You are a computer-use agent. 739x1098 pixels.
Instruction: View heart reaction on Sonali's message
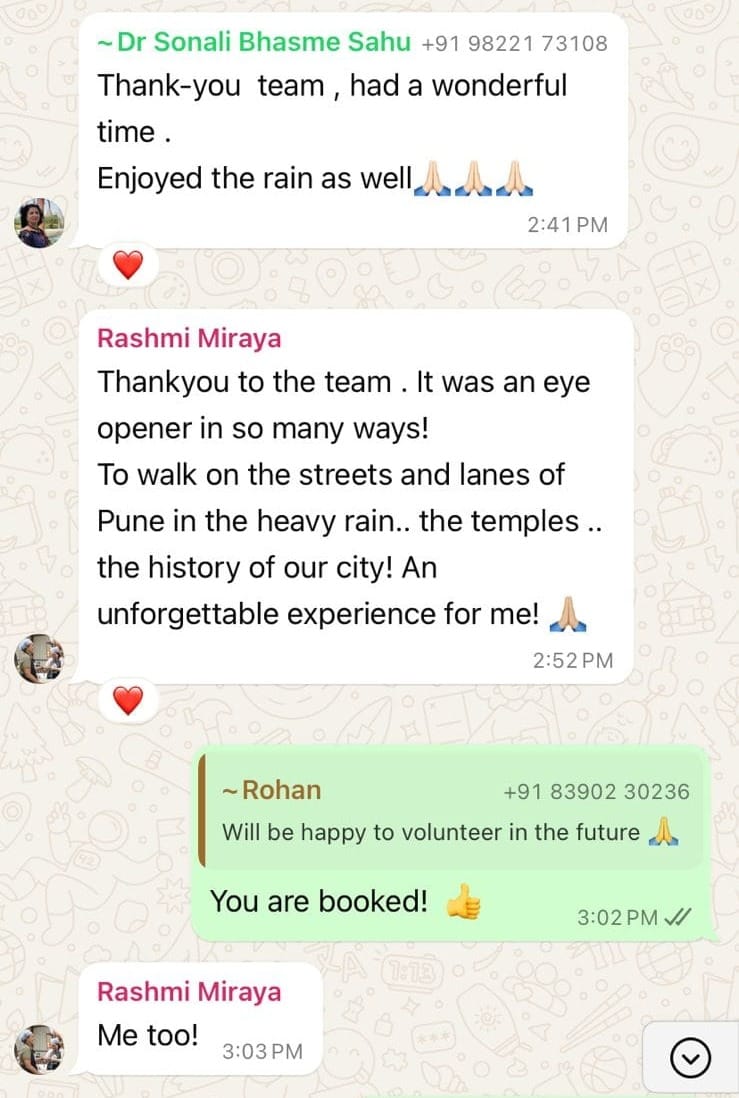coord(127,265)
